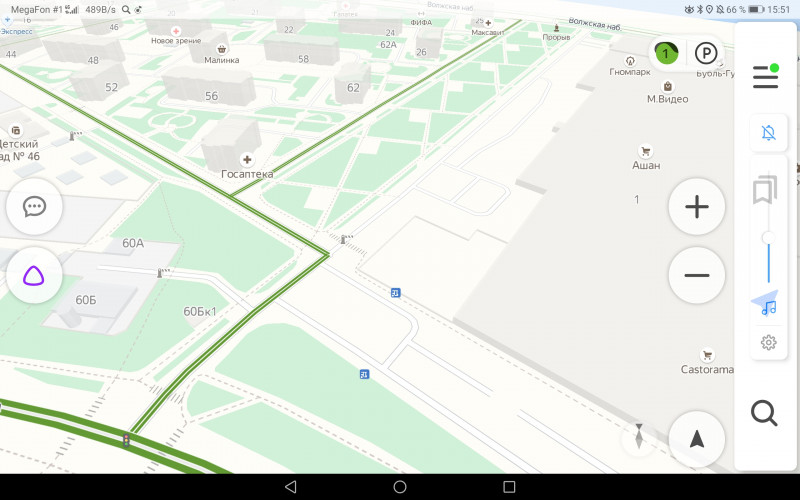Go back with the system navigation arrow
This screenshot has width=800, height=500.
[x=291, y=486]
